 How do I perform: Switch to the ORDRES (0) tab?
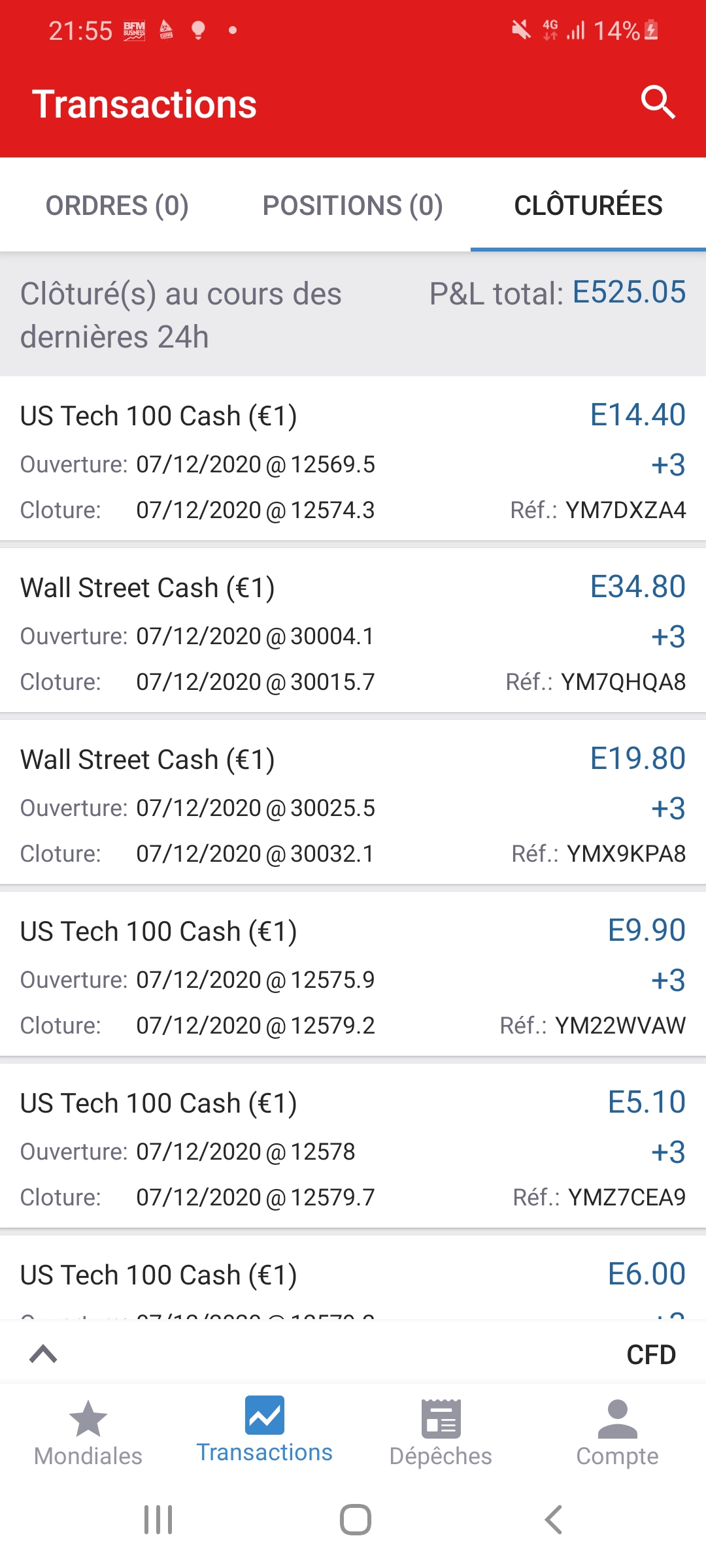(117, 205)
